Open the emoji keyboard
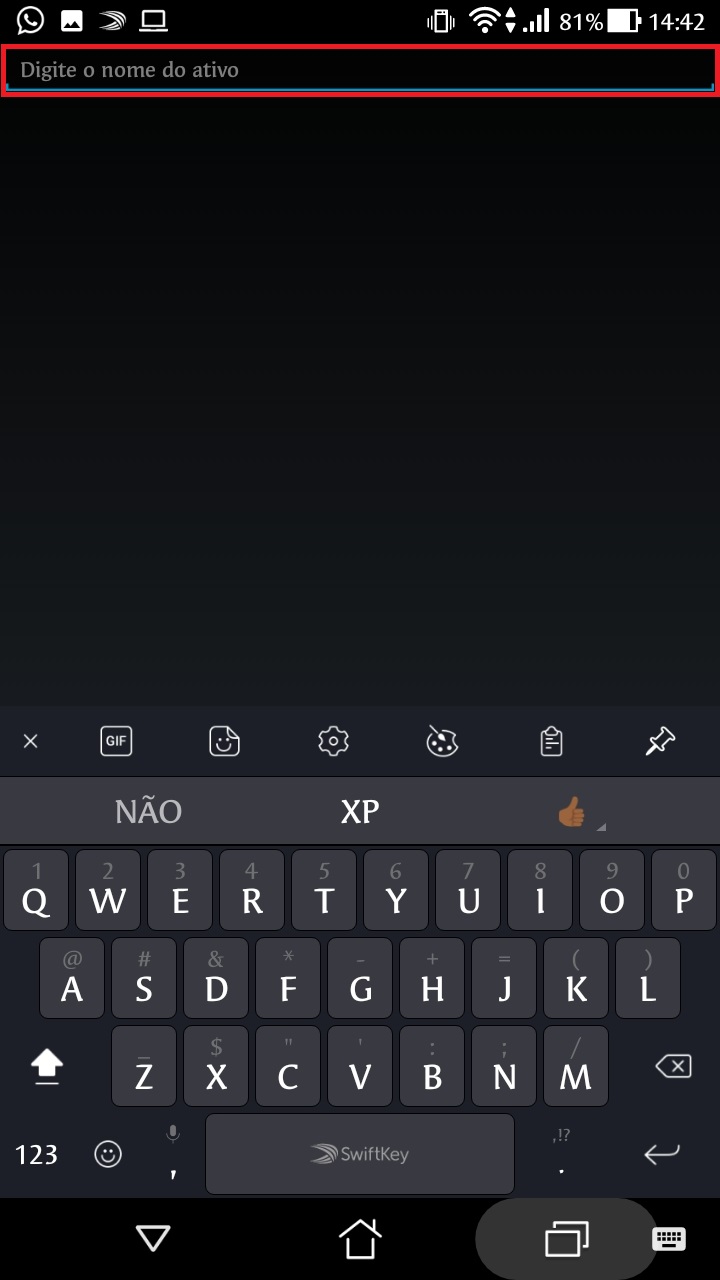This screenshot has width=720, height=1280. (108, 1155)
